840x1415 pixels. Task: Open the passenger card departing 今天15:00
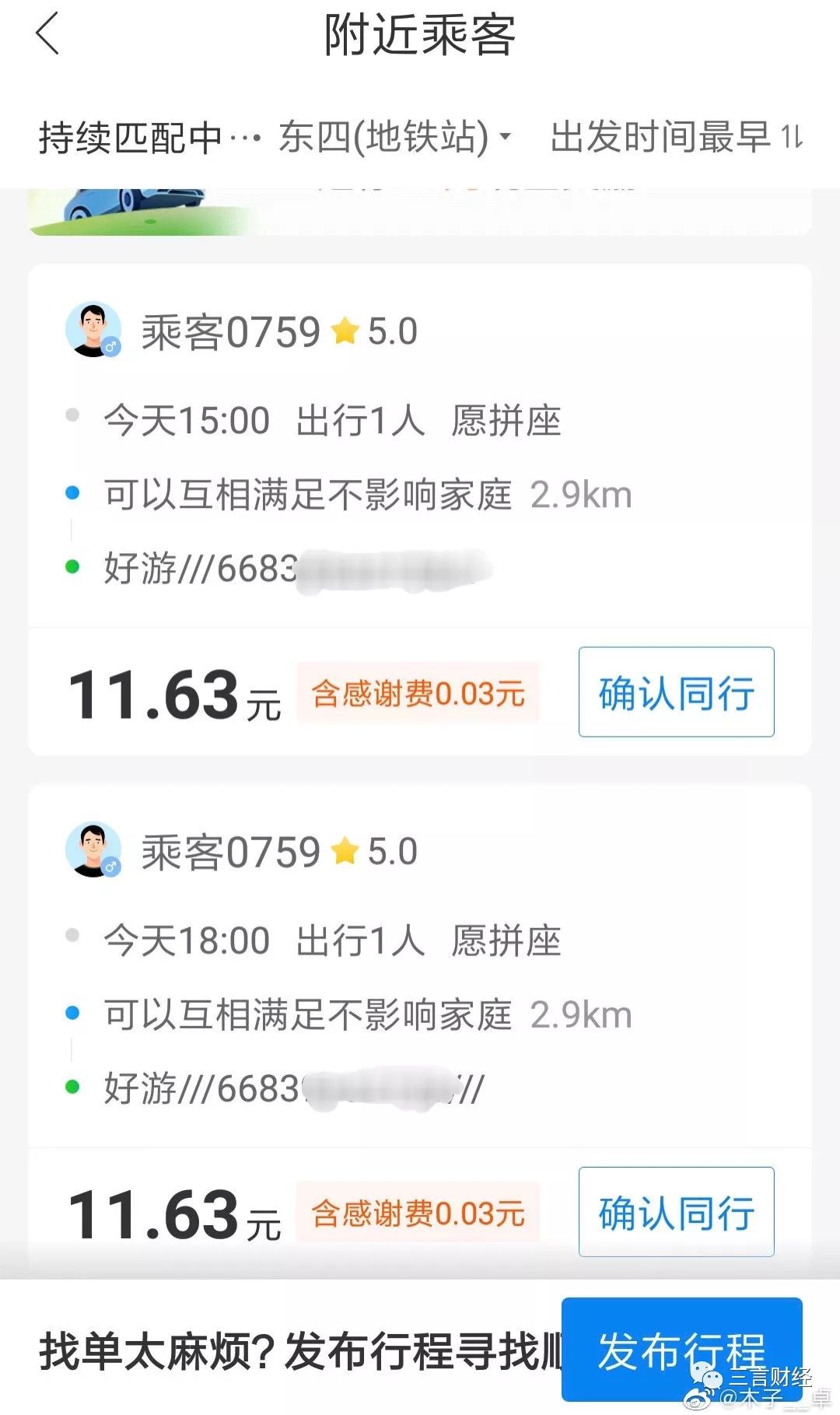click(420, 510)
